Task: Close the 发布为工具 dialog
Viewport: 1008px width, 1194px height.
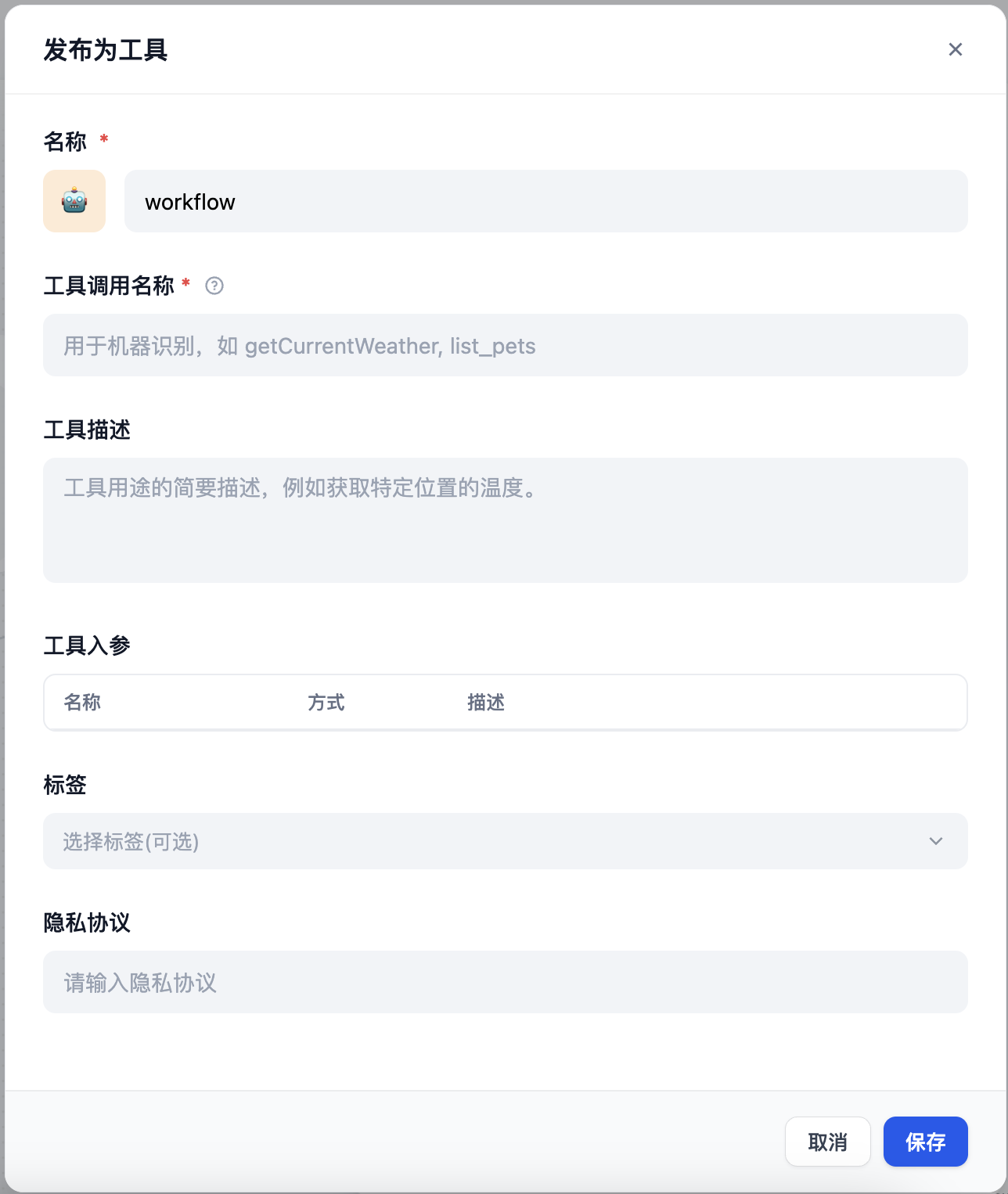Action: (955, 49)
